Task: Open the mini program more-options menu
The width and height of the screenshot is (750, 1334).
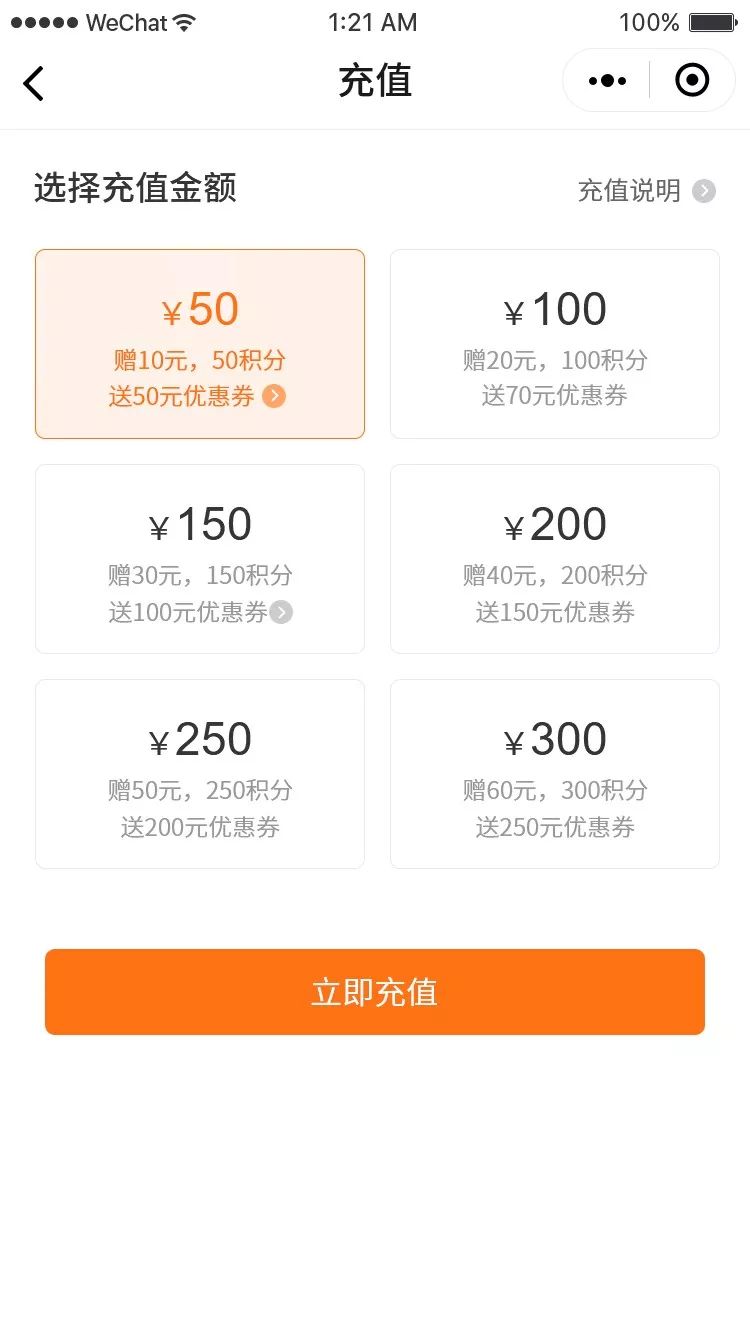Action: click(607, 81)
